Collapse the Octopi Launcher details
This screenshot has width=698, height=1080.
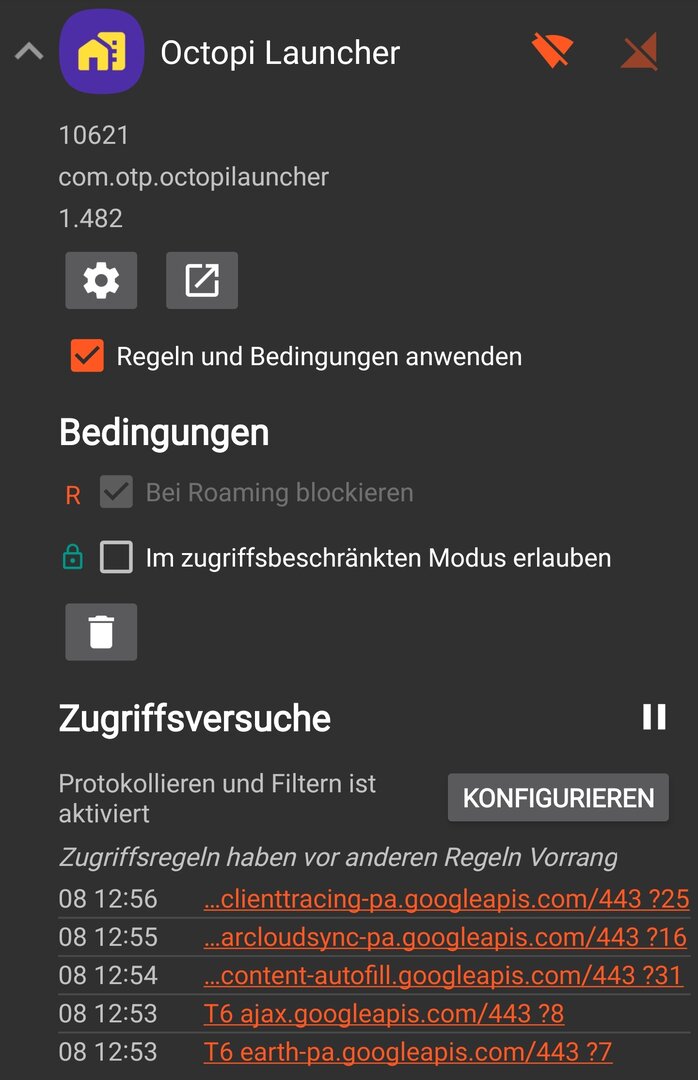pyautogui.click(x=29, y=52)
